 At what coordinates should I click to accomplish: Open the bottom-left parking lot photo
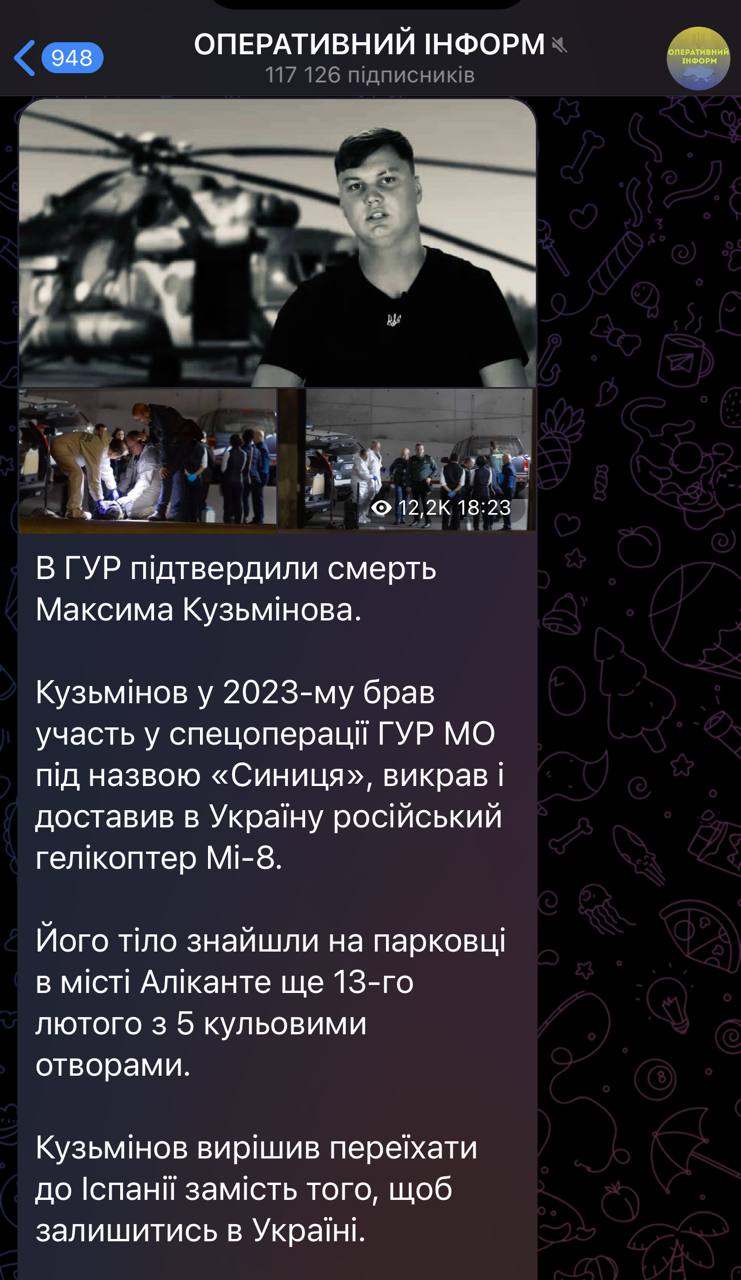coord(148,460)
